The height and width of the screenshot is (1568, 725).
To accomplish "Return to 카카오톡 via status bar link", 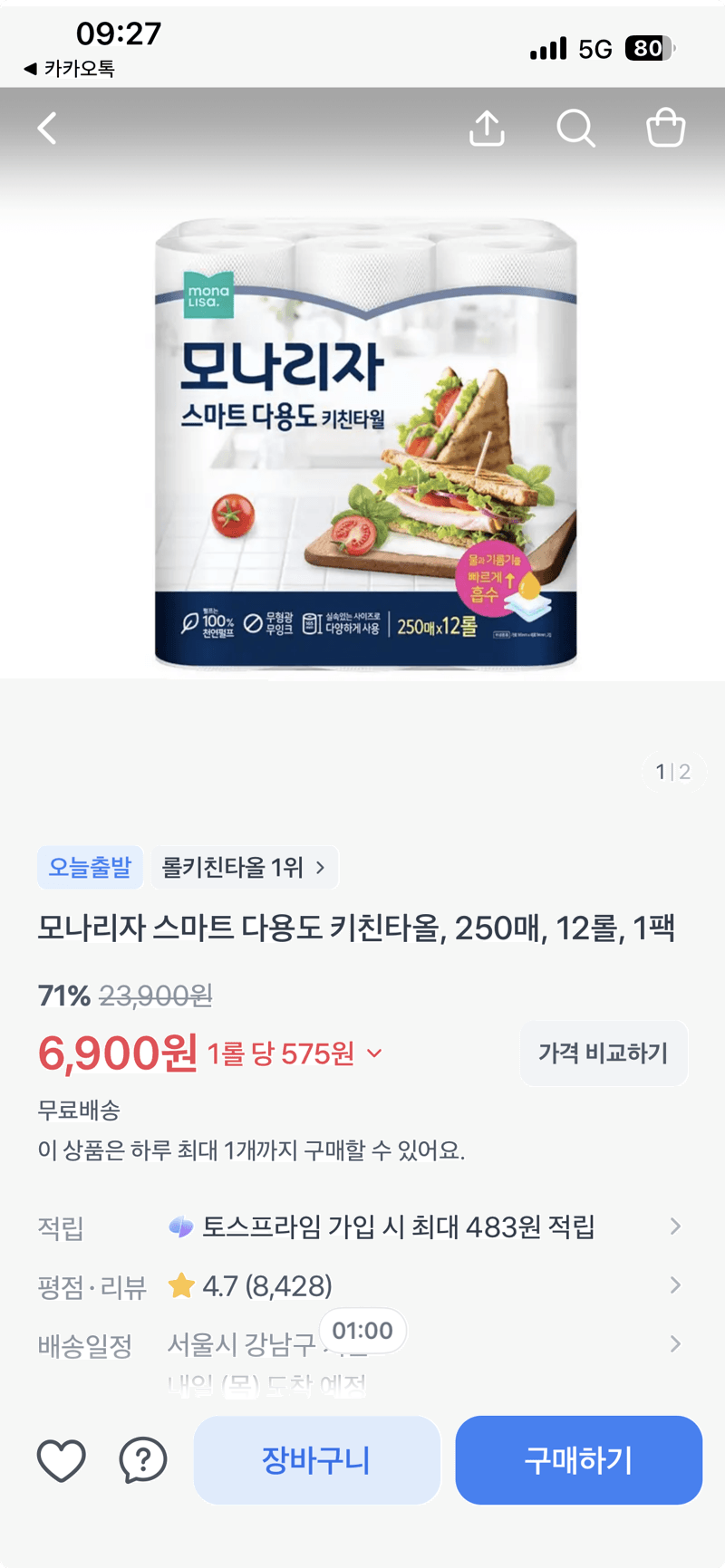I will 69,69.
